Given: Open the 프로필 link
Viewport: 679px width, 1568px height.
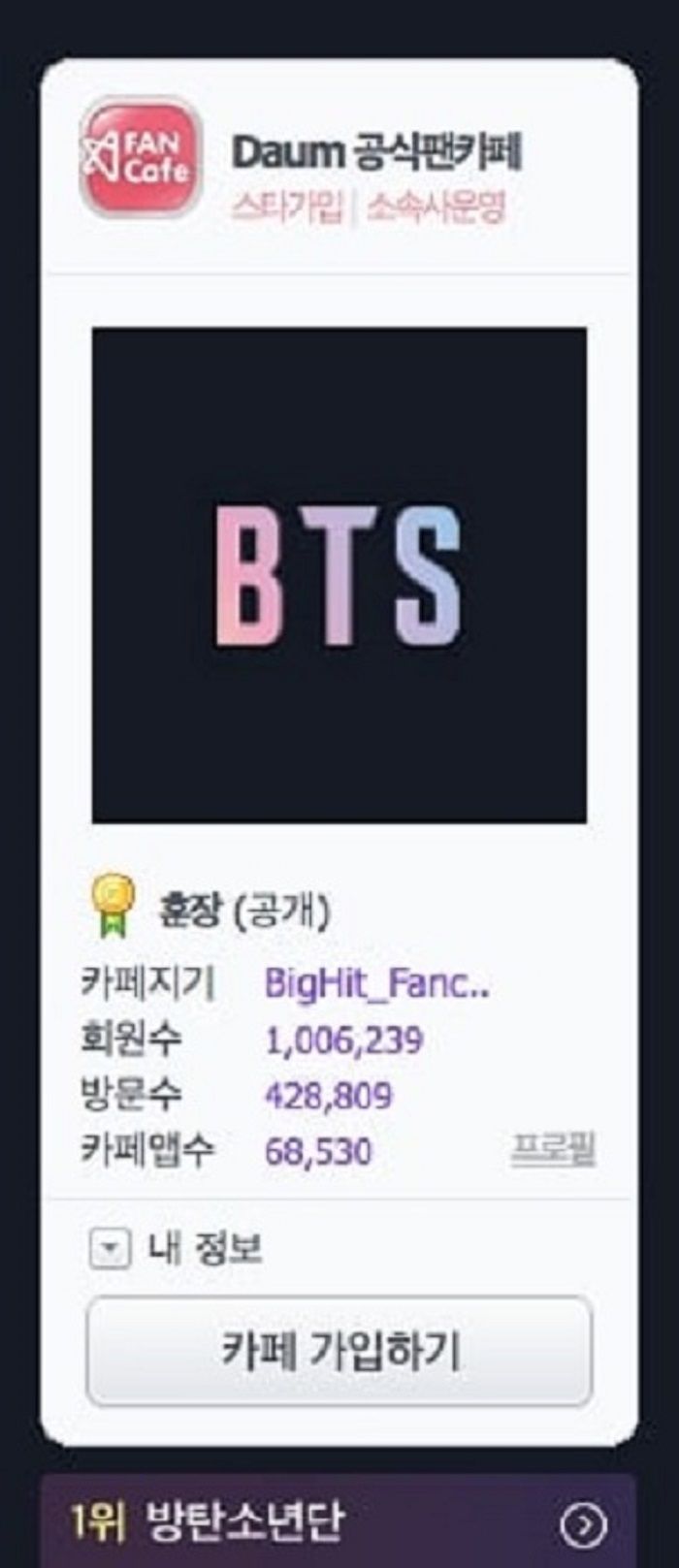Looking at the screenshot, I should tap(553, 1150).
